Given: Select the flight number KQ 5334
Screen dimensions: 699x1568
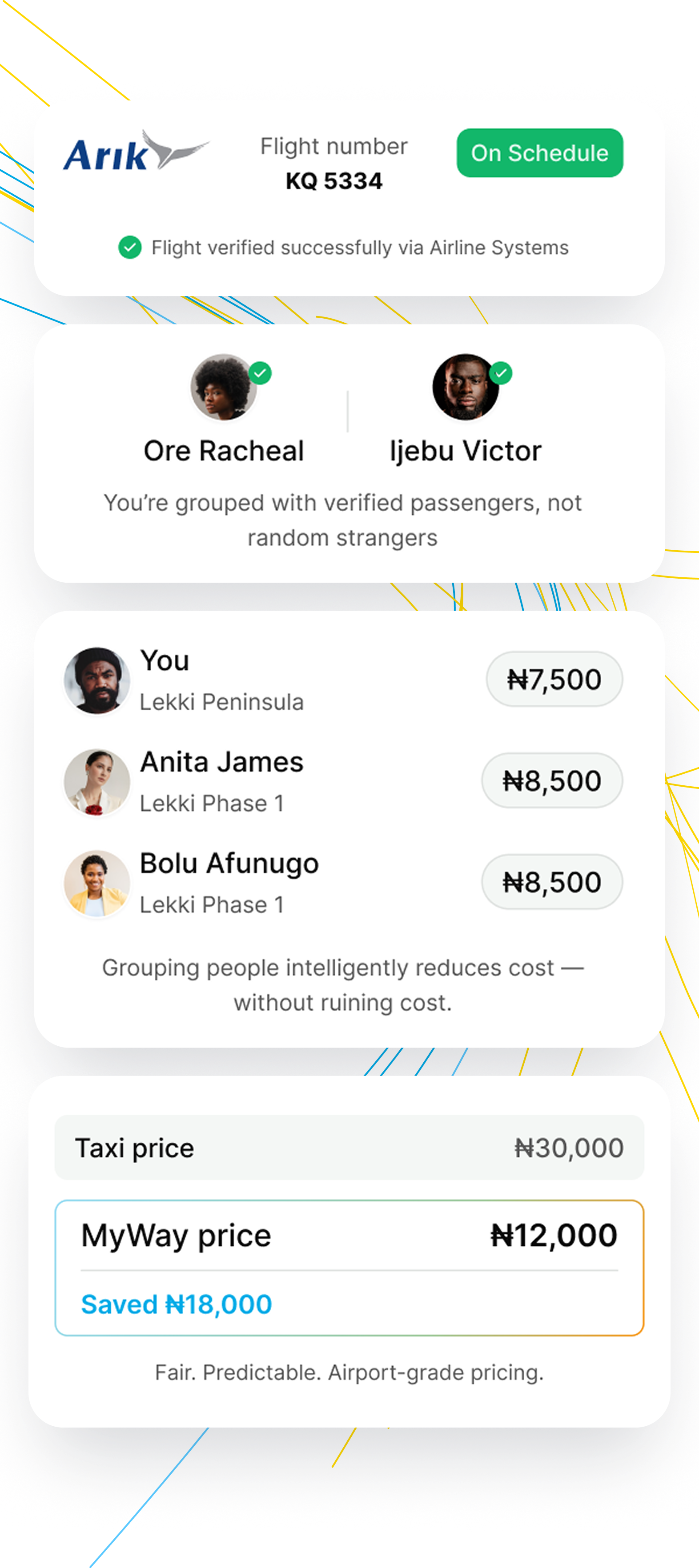Looking at the screenshot, I should [333, 180].
